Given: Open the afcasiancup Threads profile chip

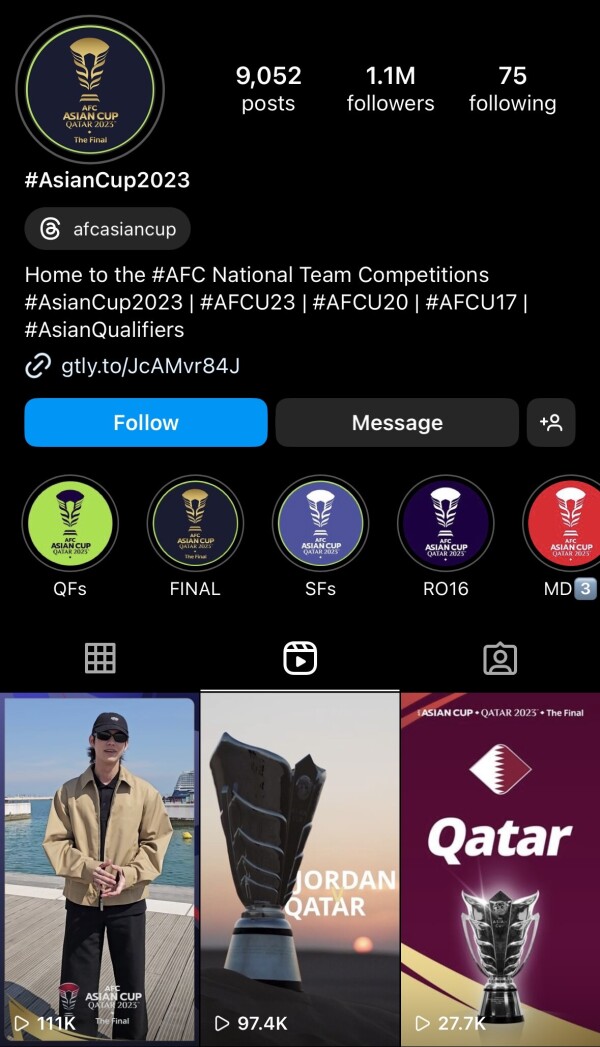Looking at the screenshot, I should [x=108, y=229].
